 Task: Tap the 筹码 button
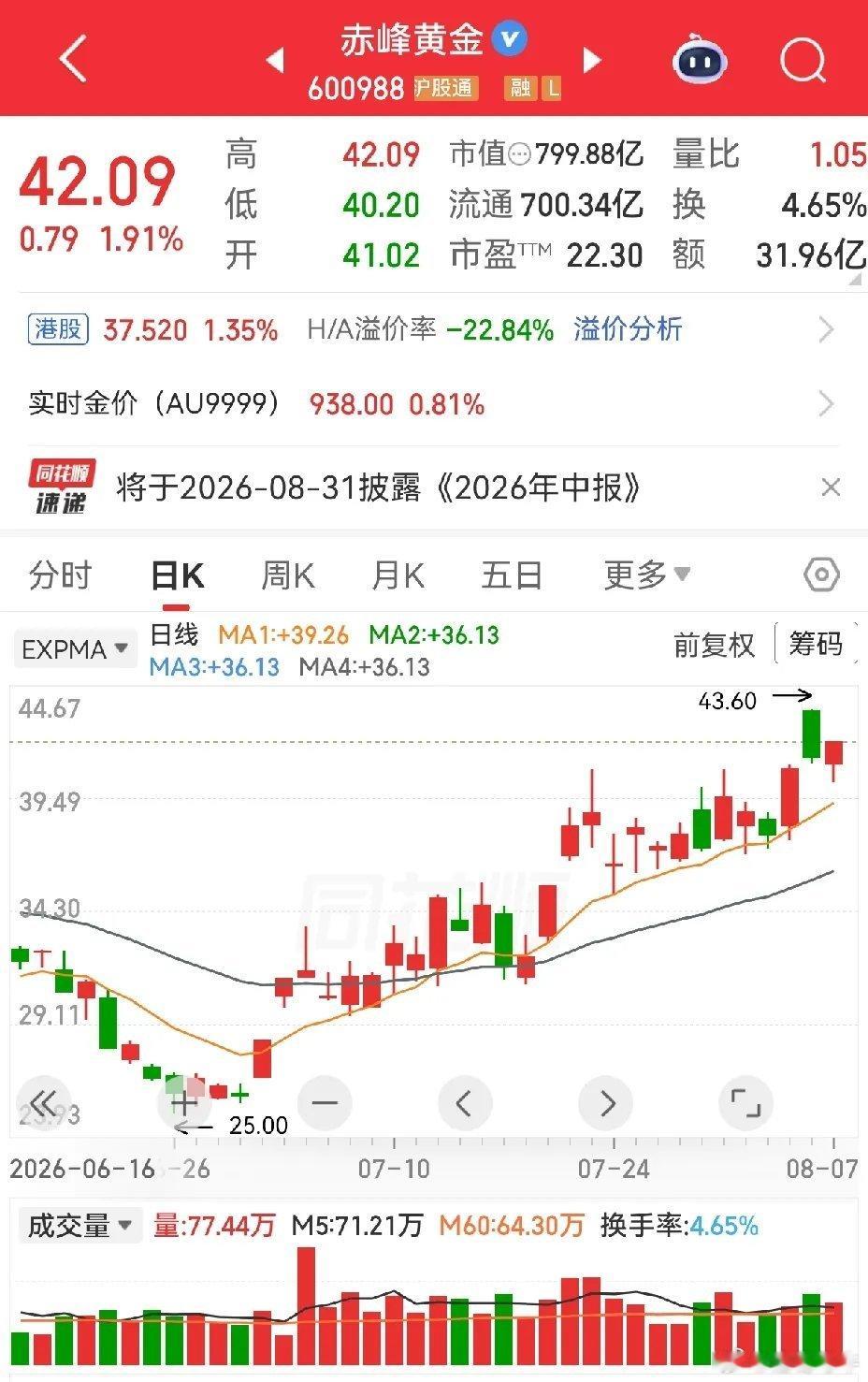[815, 645]
